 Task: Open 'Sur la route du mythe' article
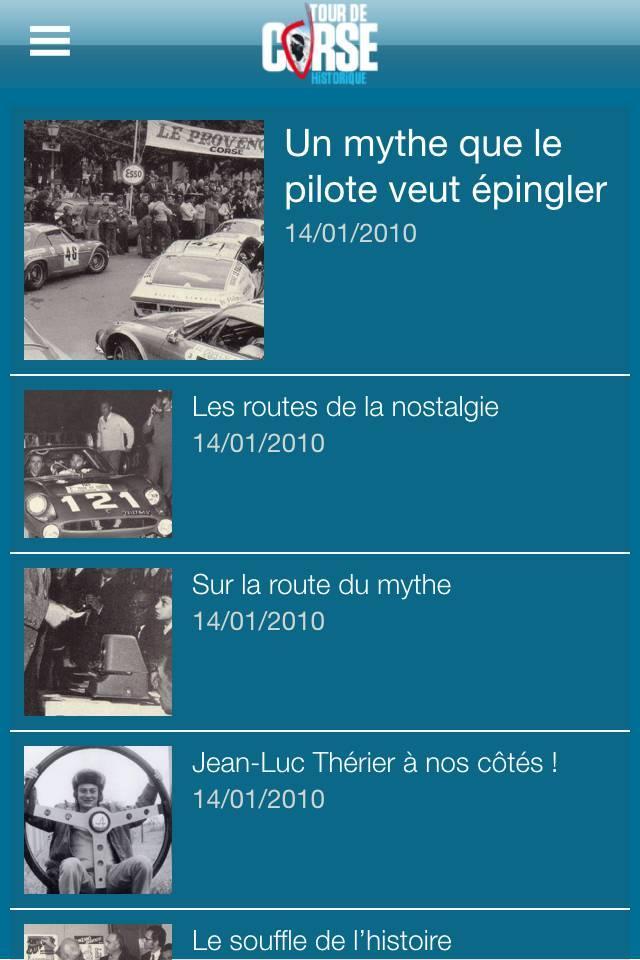pos(321,586)
